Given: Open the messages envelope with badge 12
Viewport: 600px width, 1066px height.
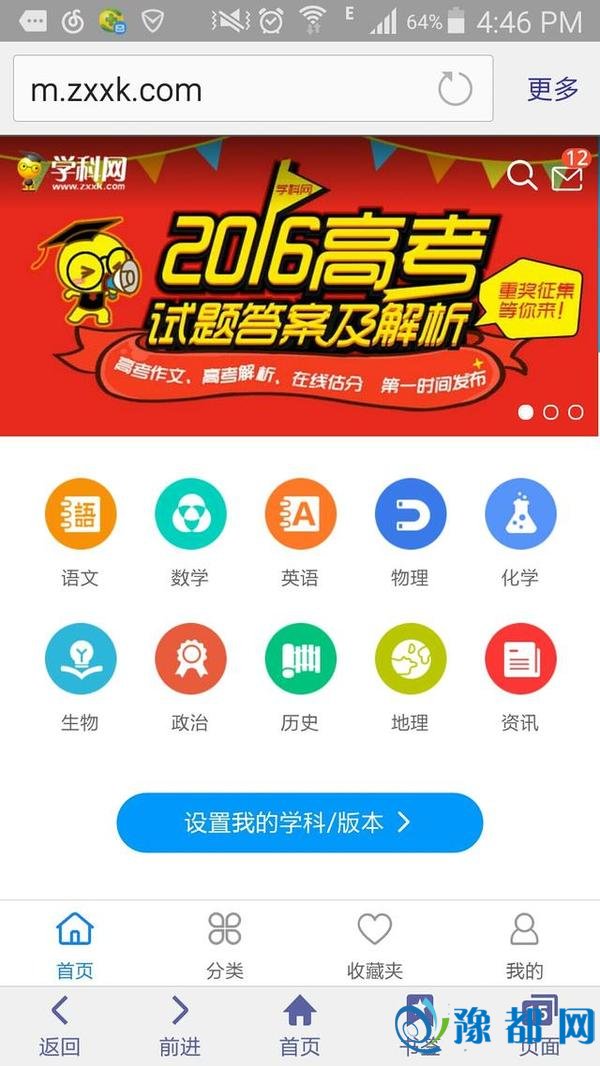Looking at the screenshot, I should [x=567, y=176].
